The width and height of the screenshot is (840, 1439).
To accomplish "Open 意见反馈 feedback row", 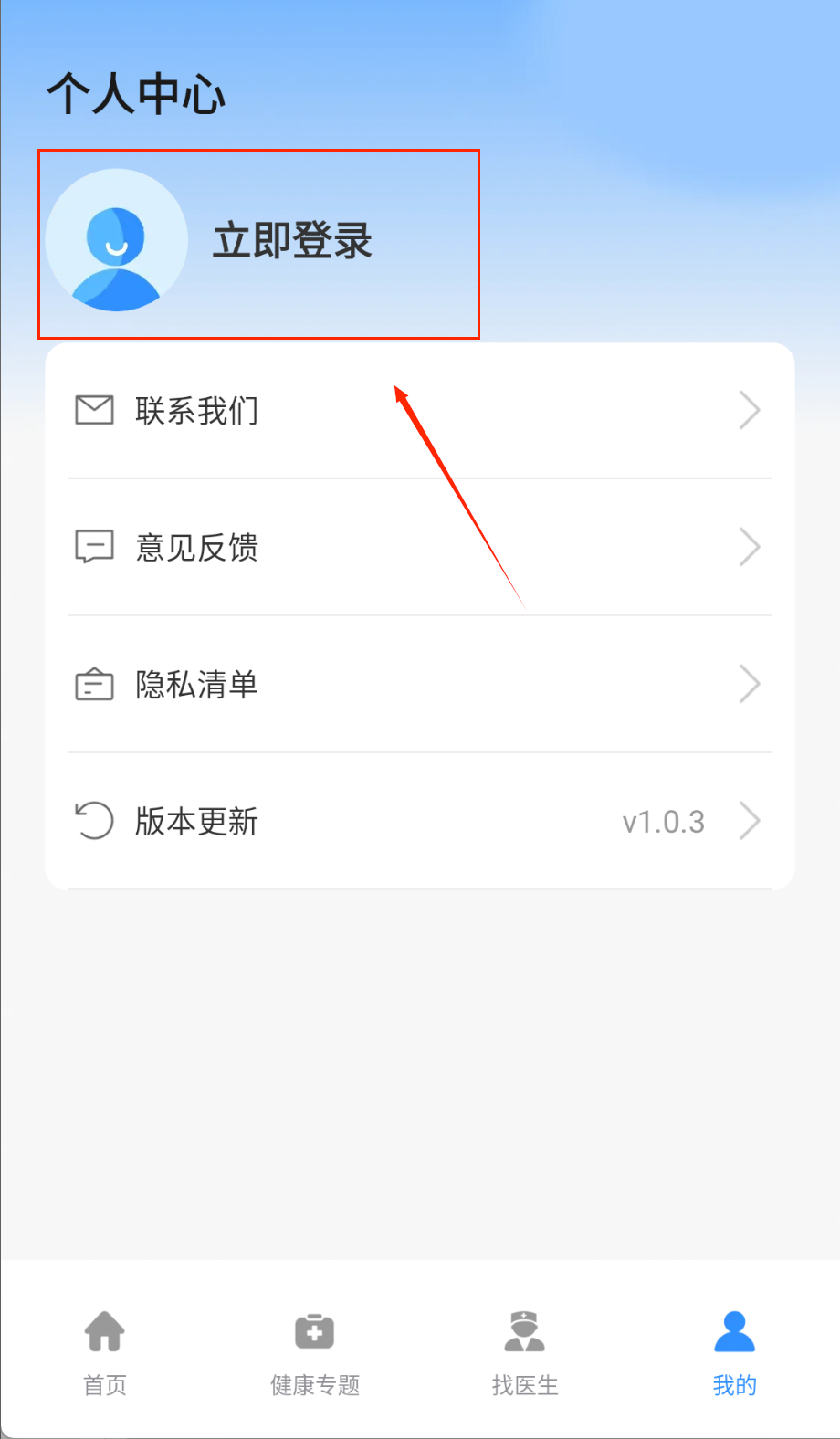I will pyautogui.click(x=418, y=548).
